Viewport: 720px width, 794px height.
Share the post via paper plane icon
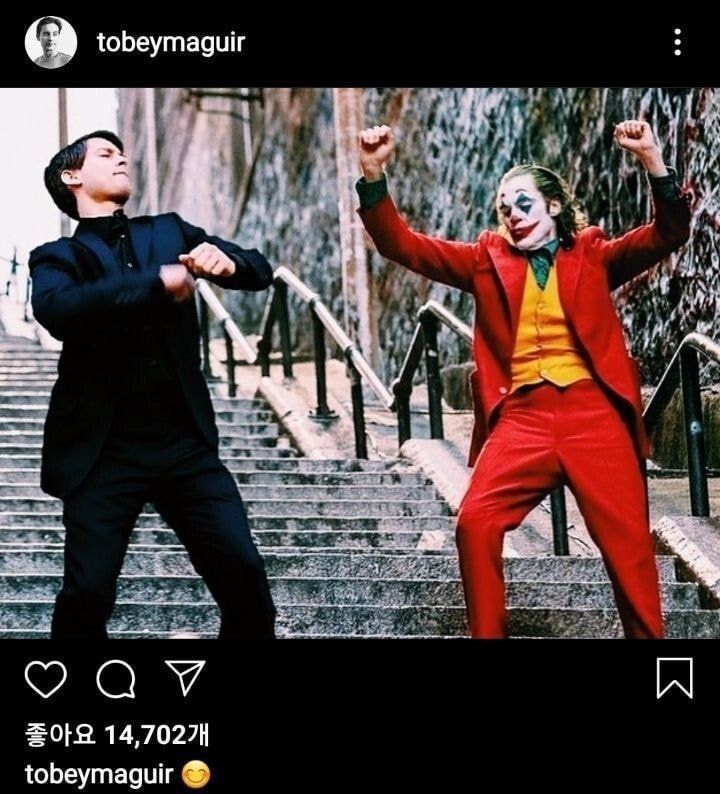point(185,678)
